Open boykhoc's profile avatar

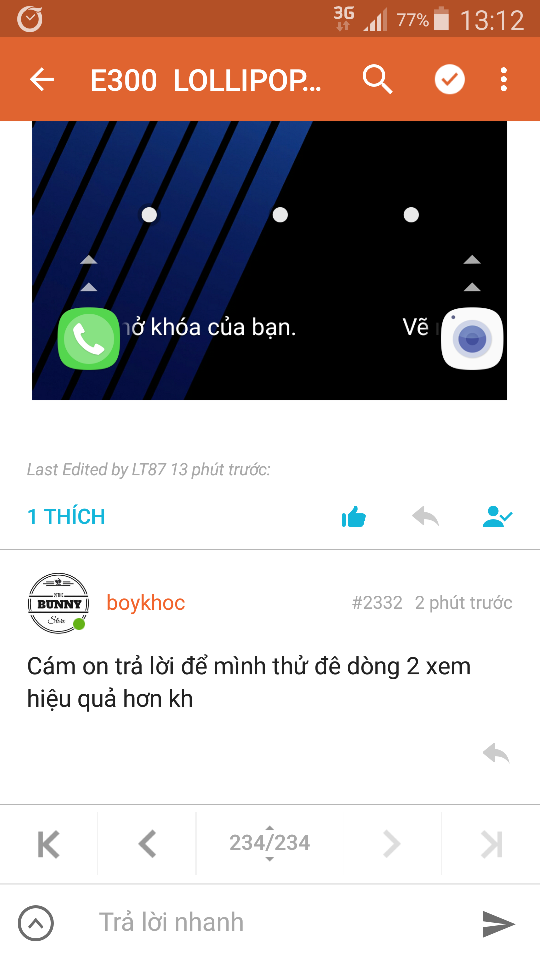click(x=59, y=603)
